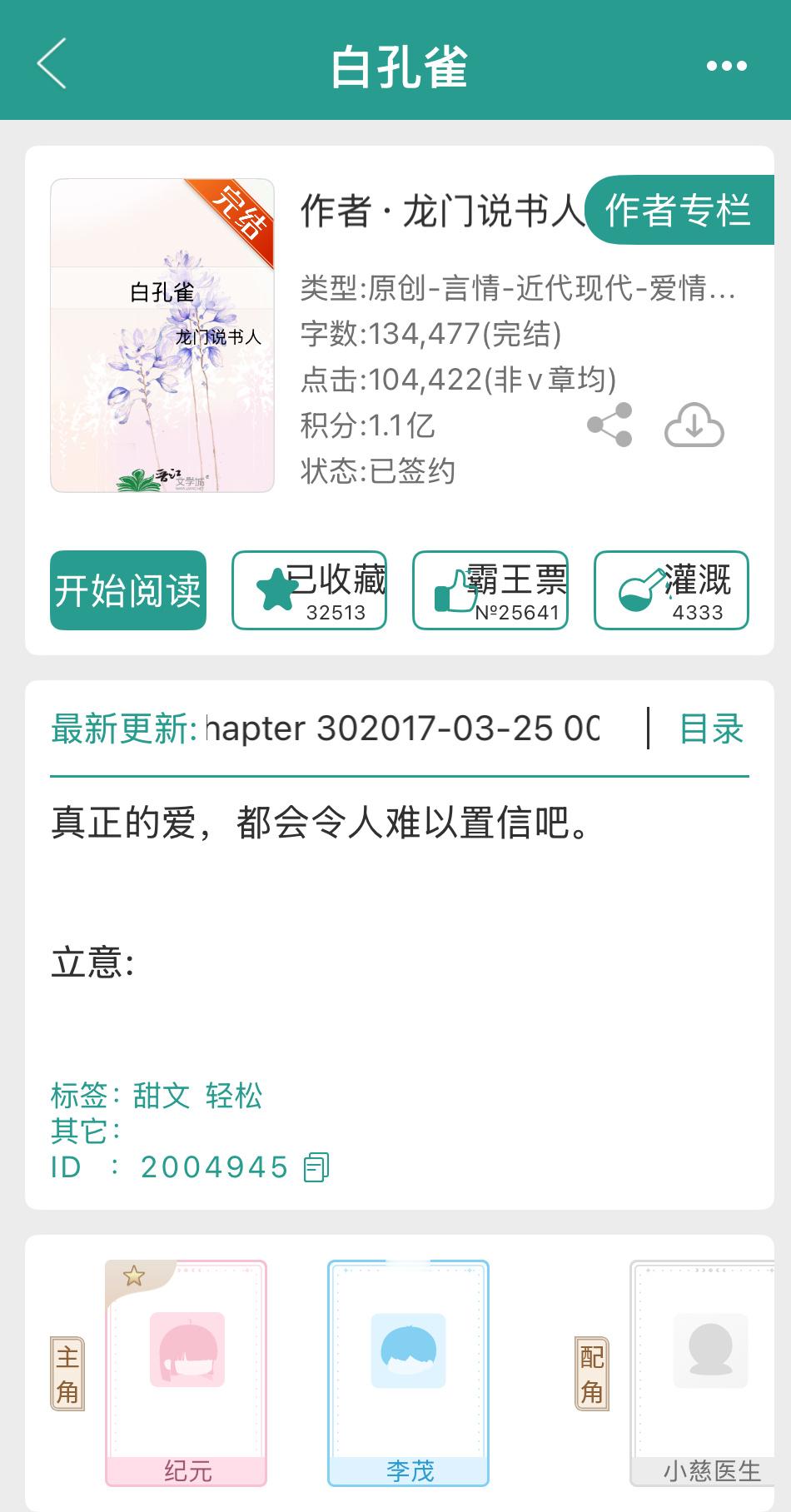This screenshot has height=1512, width=791.
Task: Download the novel via the cloud icon
Action: point(694,425)
